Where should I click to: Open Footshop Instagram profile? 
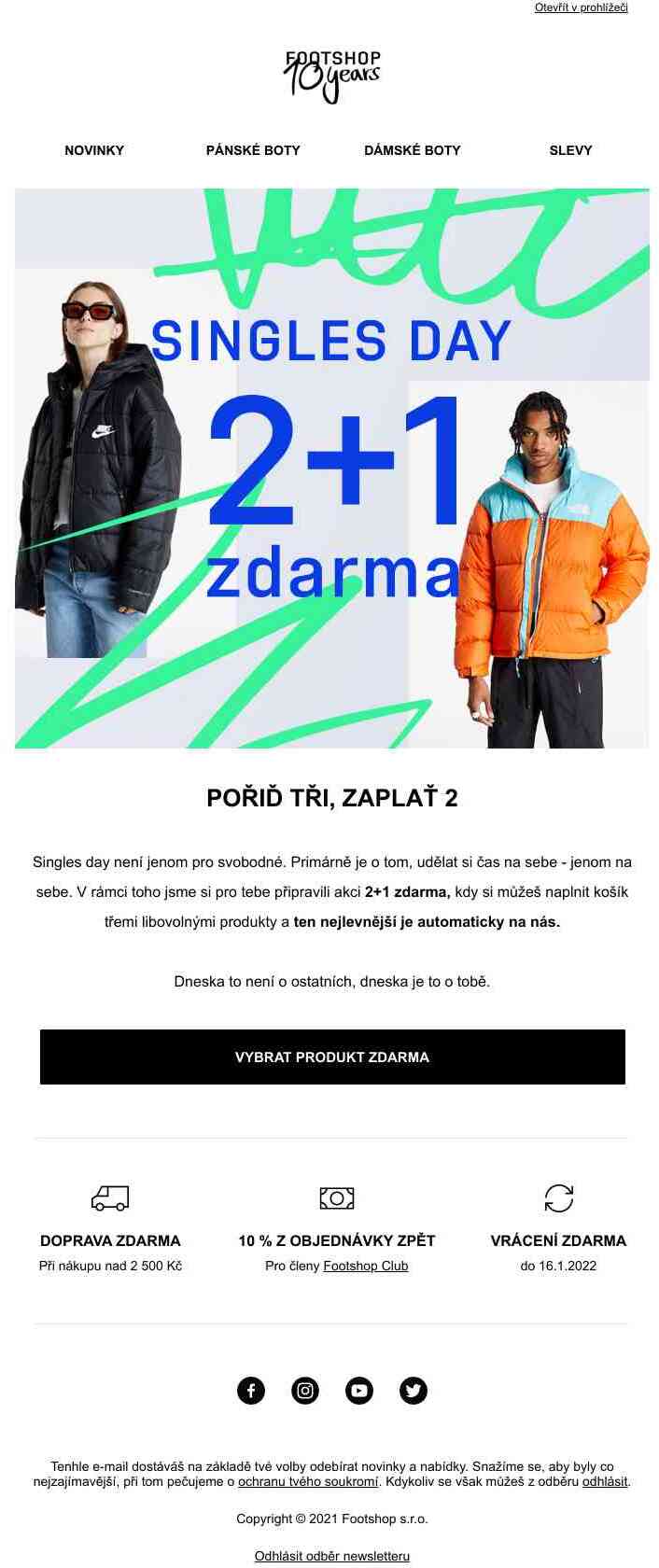tap(305, 1391)
